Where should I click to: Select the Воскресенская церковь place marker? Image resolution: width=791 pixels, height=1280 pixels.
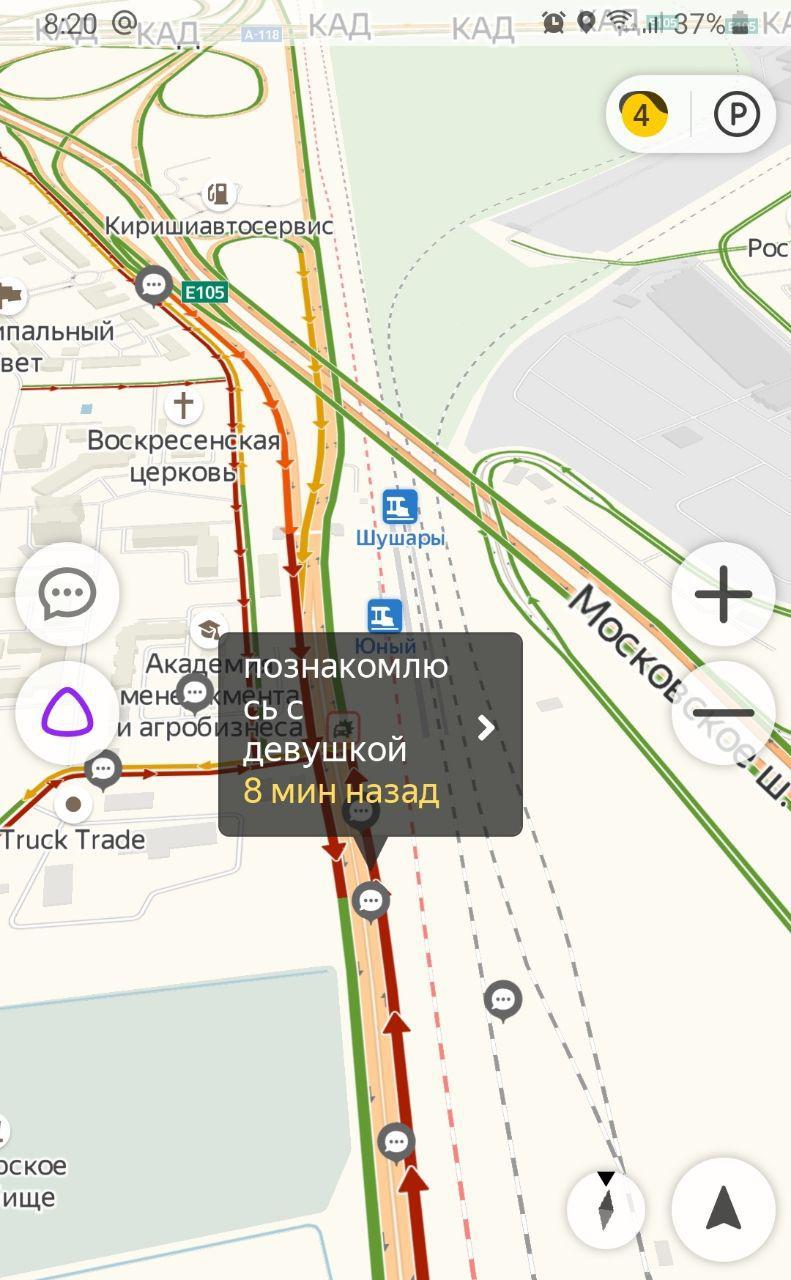[183, 405]
